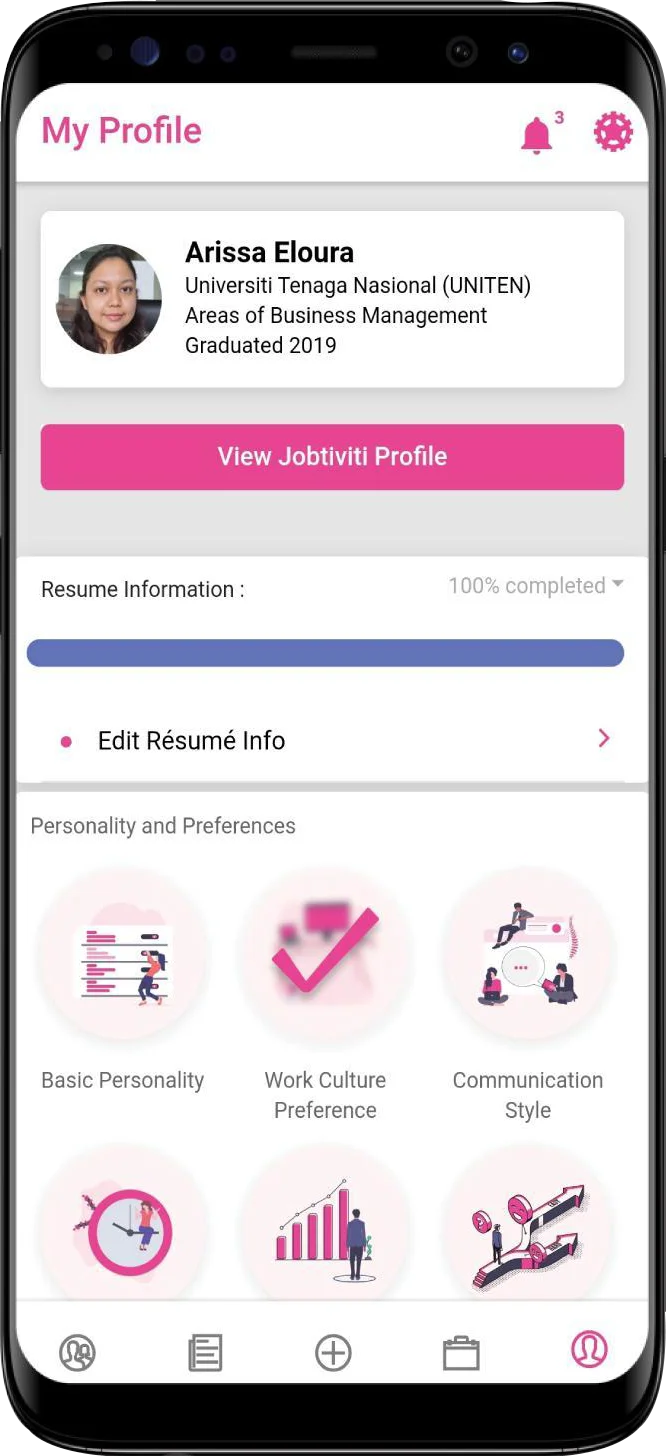Screen dimensions: 666x1456
Task: Expand the 100% completed dropdown
Action: pyautogui.click(x=535, y=586)
